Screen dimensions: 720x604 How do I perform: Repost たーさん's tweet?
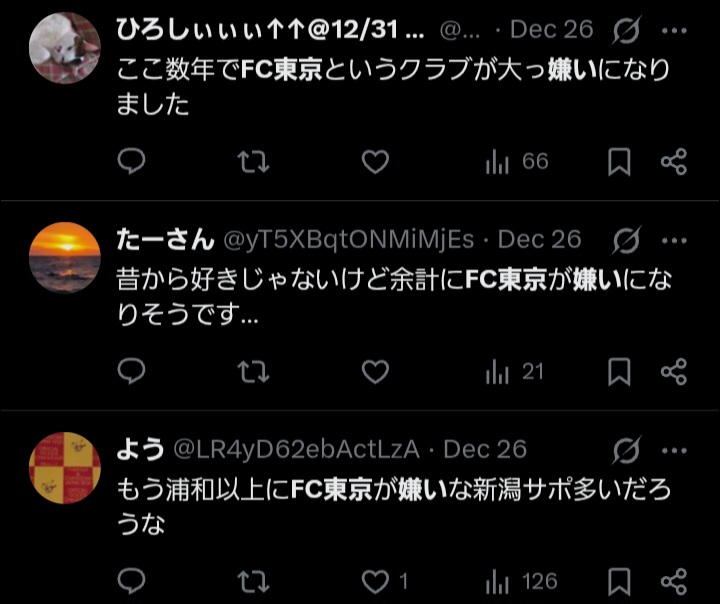click(253, 372)
